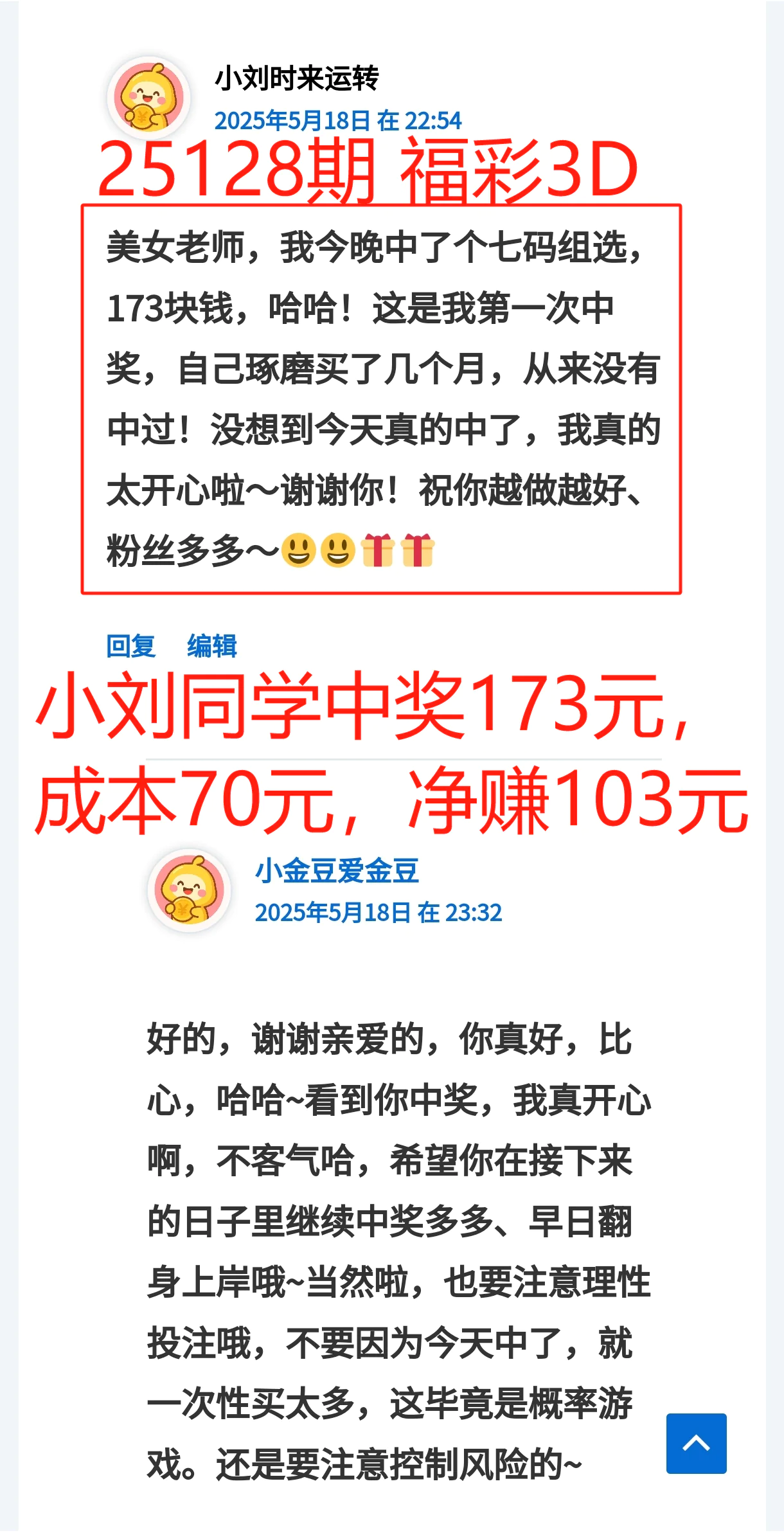The height and width of the screenshot is (1533, 784).
Task: Edit the comment by 小刘时来运转
Action: [x=212, y=646]
